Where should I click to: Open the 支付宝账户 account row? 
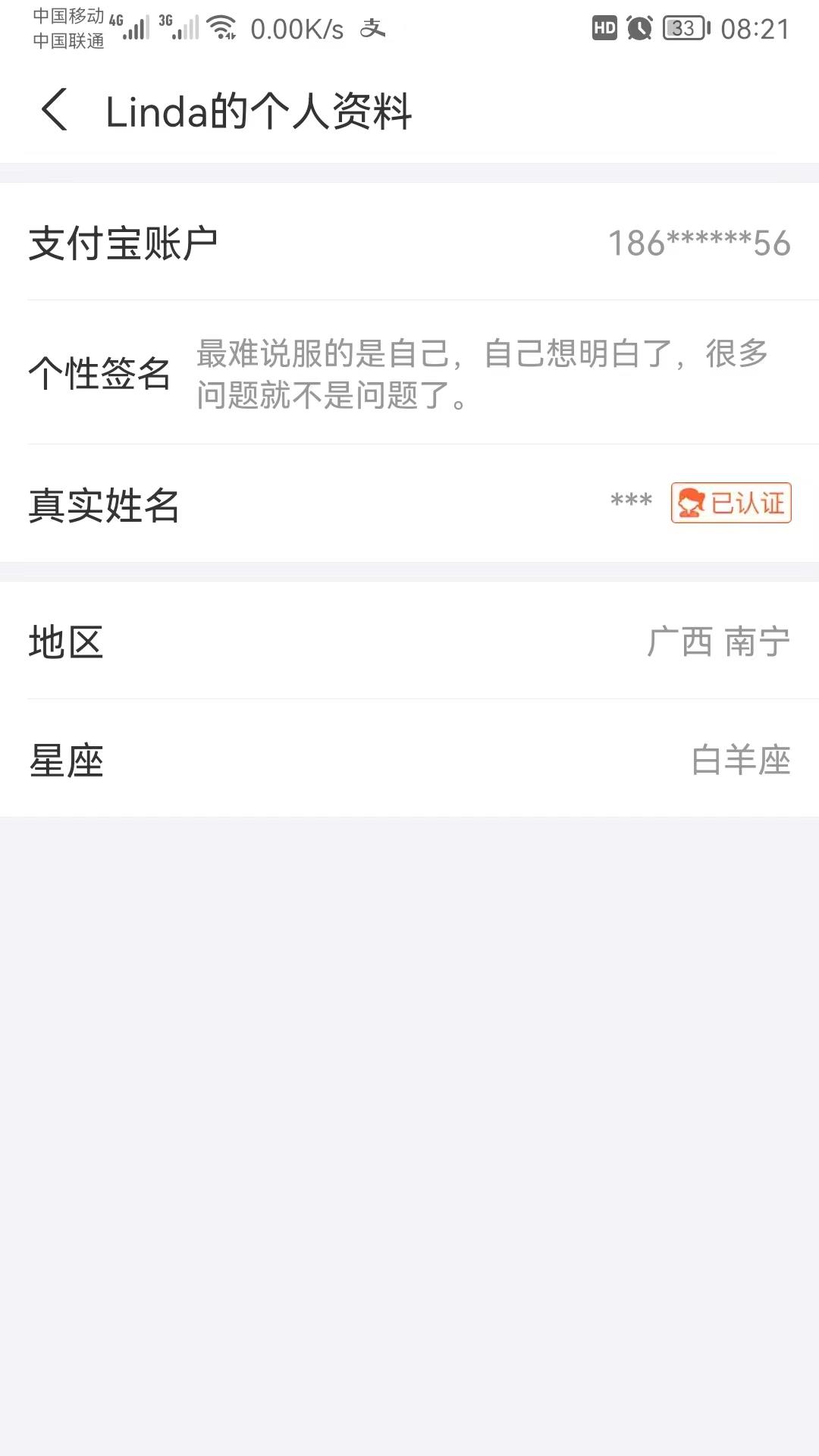[124, 241]
